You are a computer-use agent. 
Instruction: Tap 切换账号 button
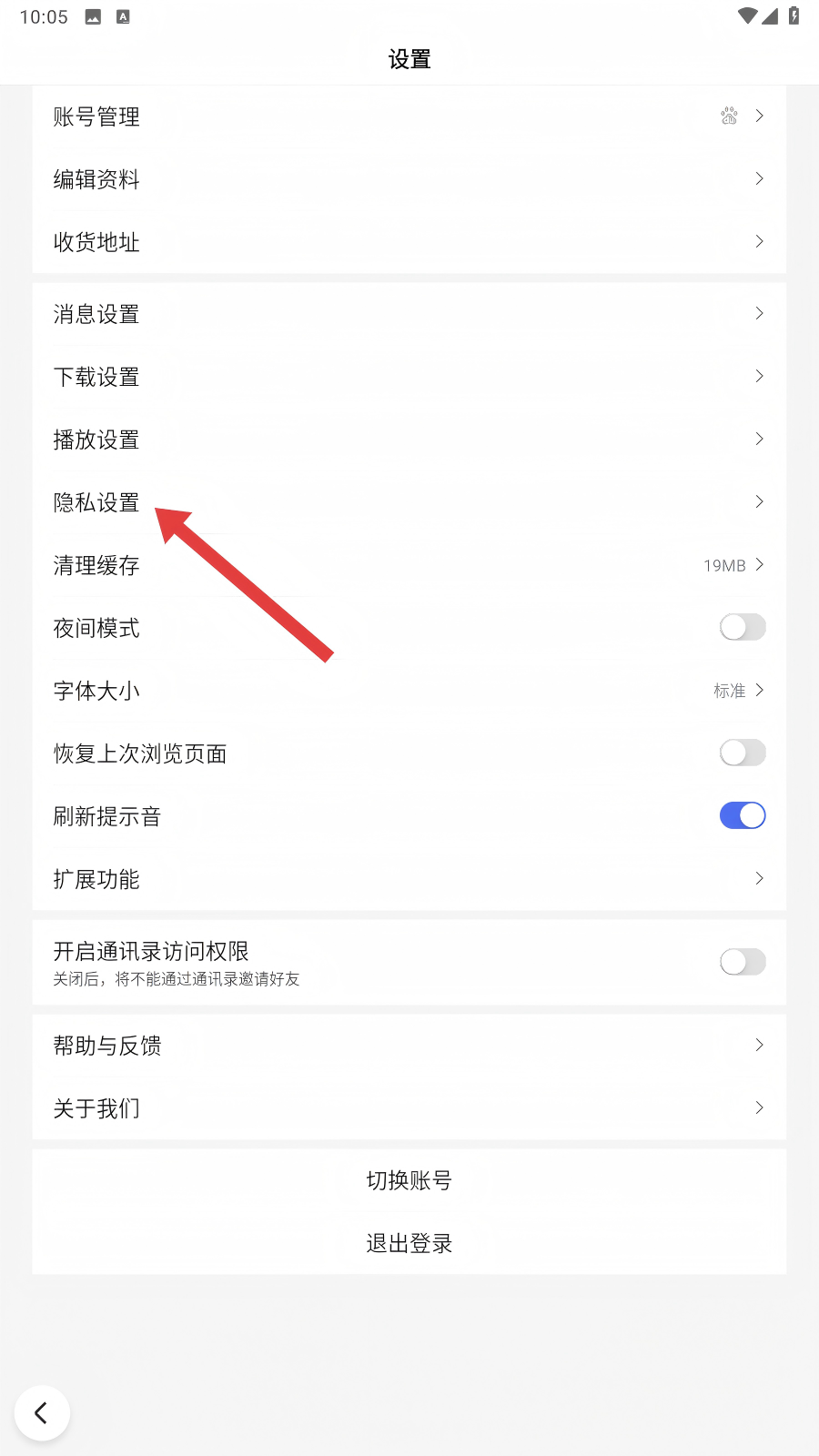point(409,1180)
